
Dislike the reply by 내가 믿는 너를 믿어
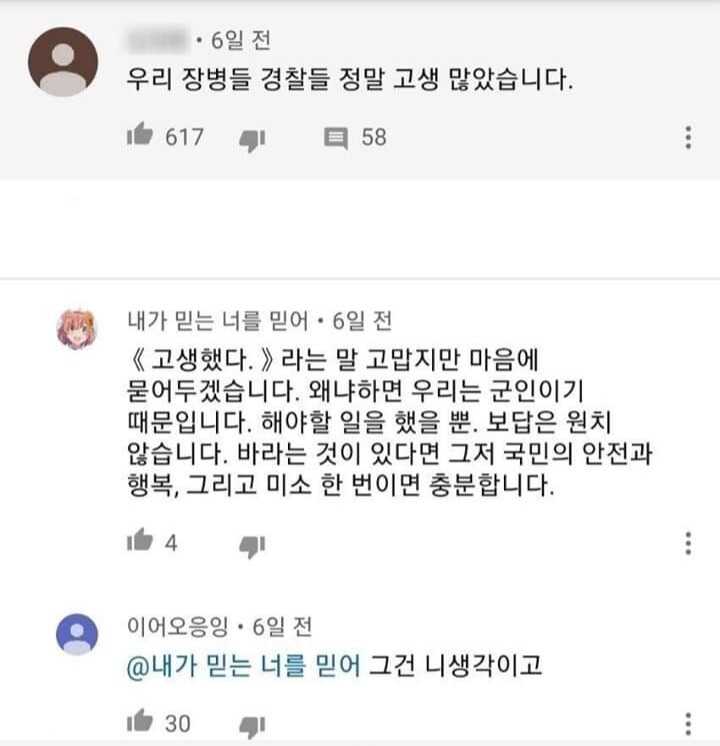[x=250, y=545]
